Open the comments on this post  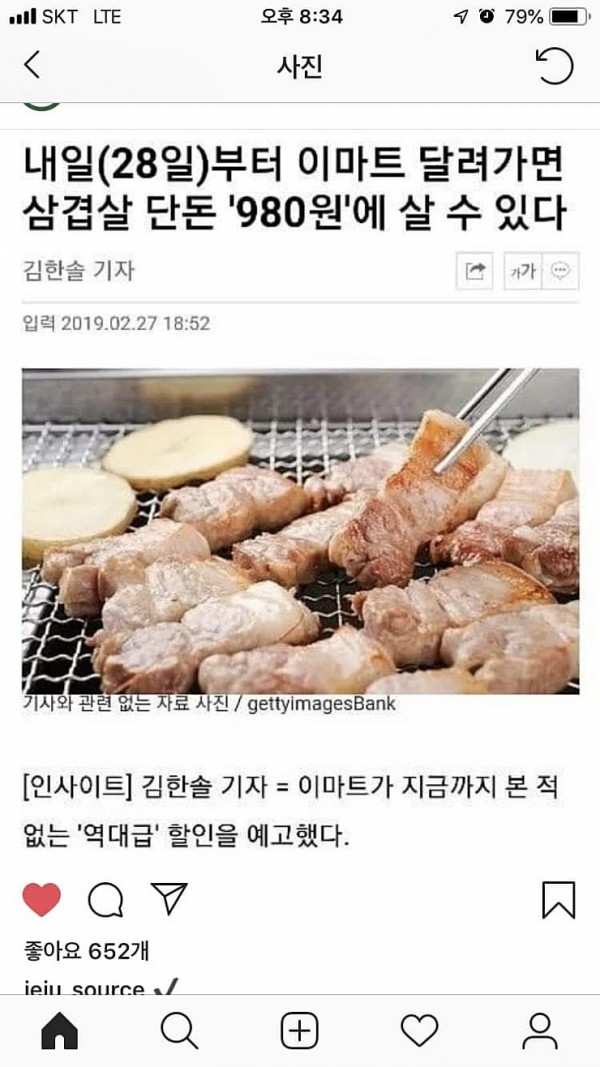[x=105, y=899]
